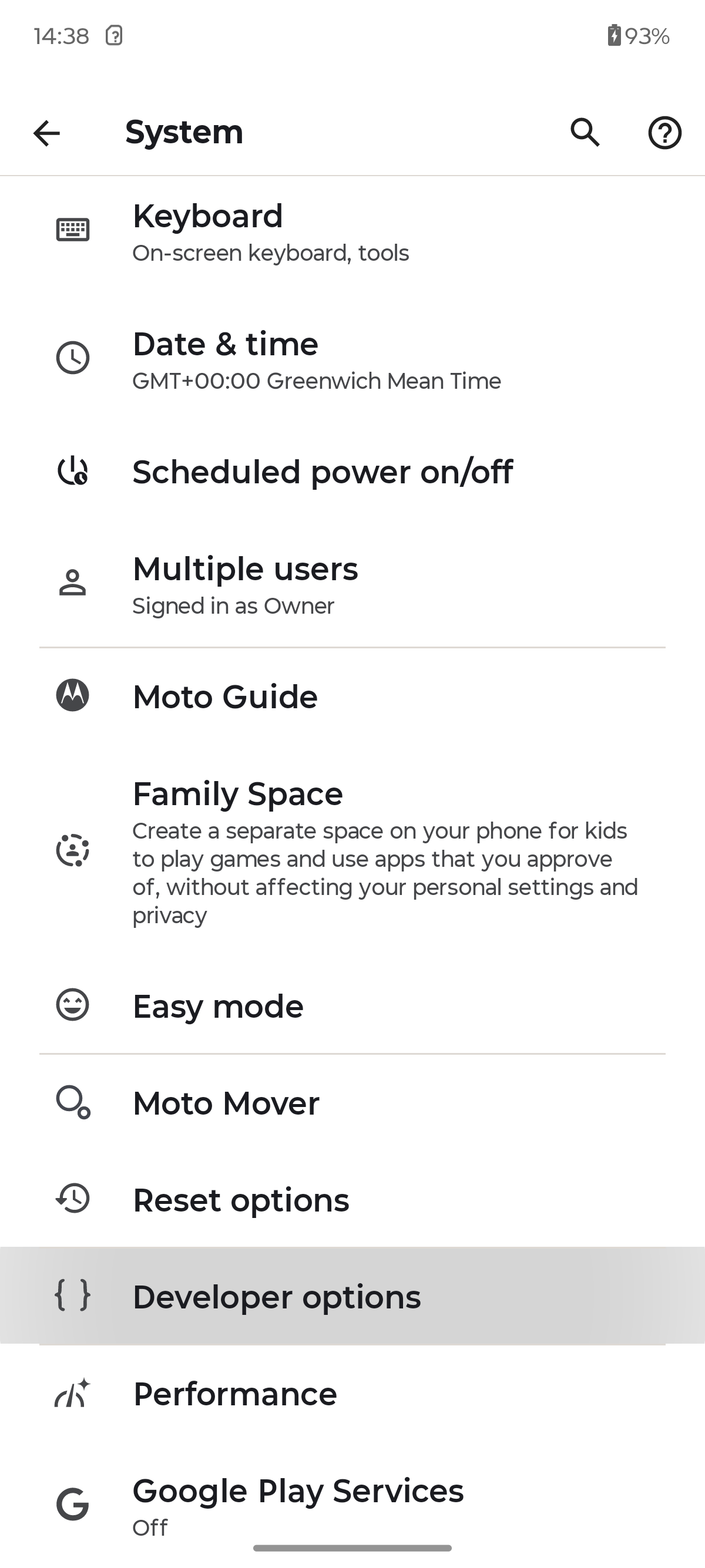Go back from System settings
Image resolution: width=705 pixels, height=1568 pixels.
point(47,133)
